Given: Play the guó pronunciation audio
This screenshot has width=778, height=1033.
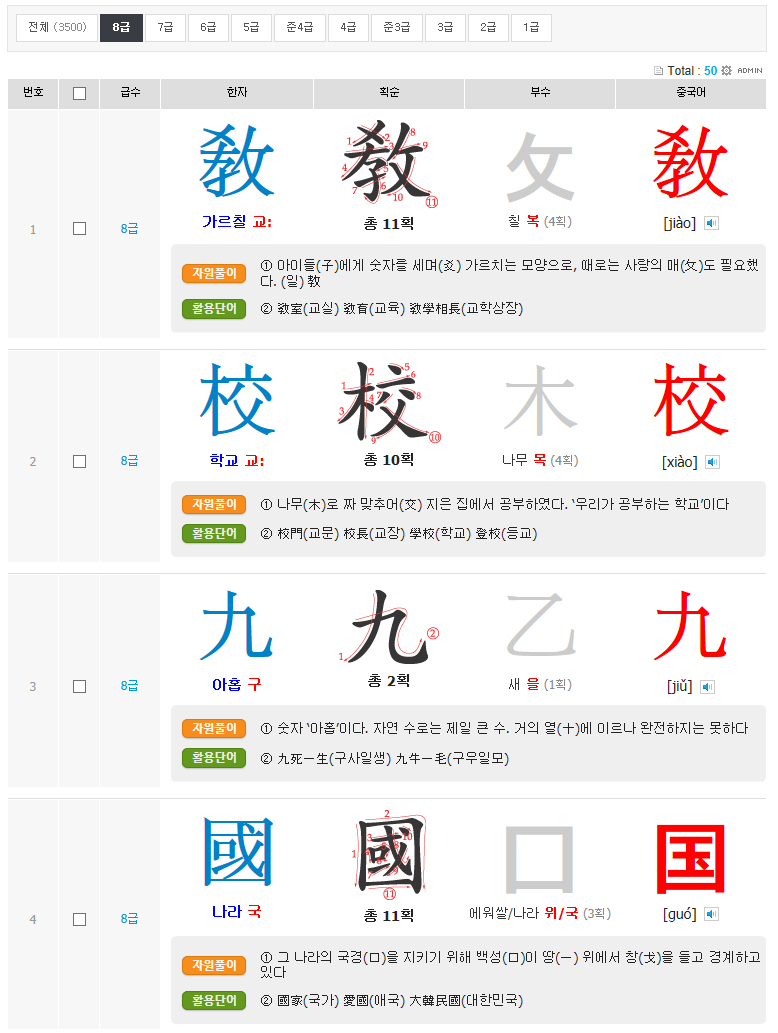Looking at the screenshot, I should pos(711,914).
